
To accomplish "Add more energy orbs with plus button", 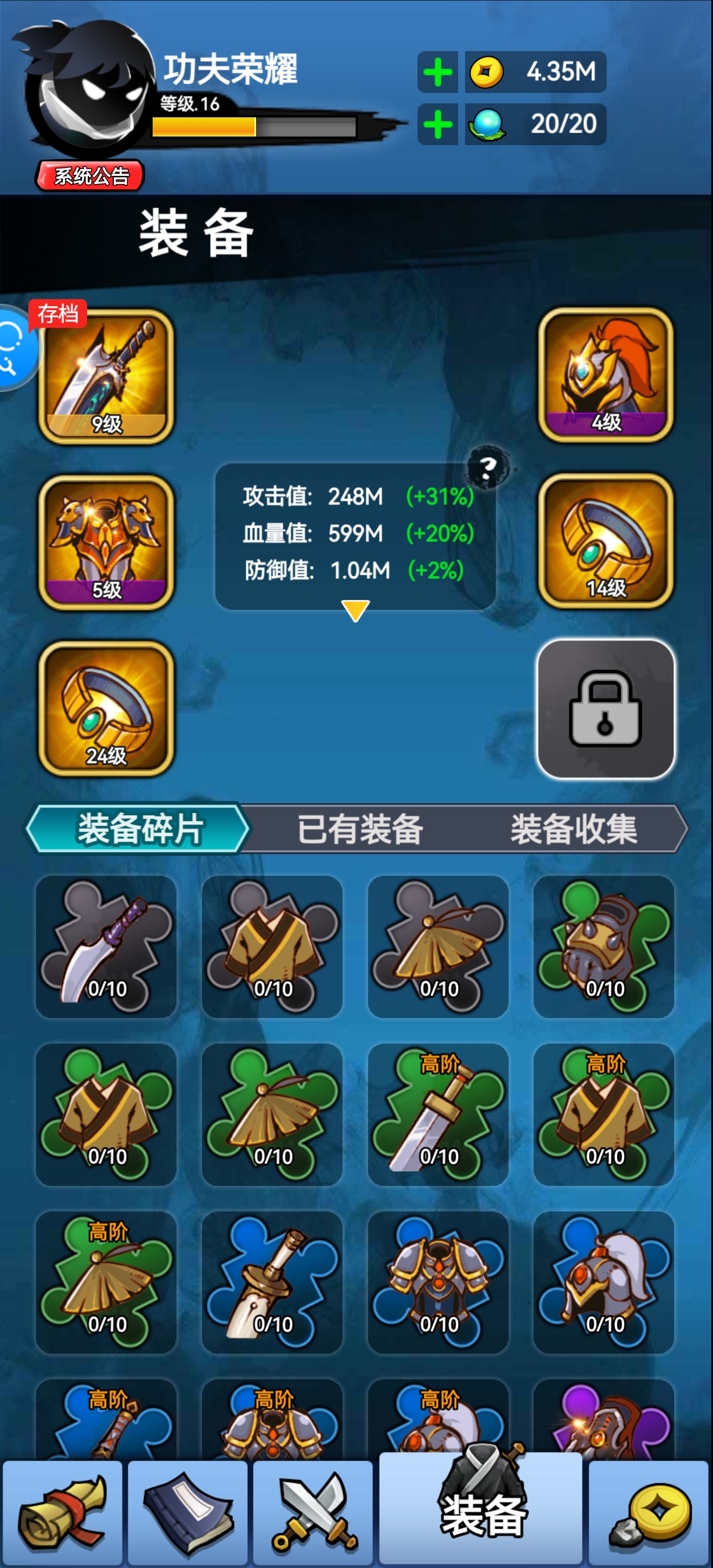I will [x=437, y=125].
